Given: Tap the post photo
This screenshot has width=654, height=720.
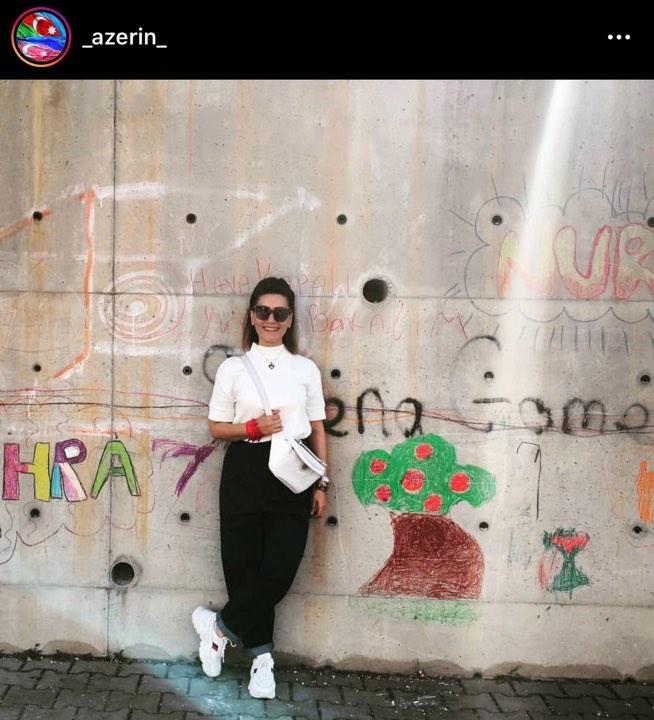Looking at the screenshot, I should tap(327, 400).
